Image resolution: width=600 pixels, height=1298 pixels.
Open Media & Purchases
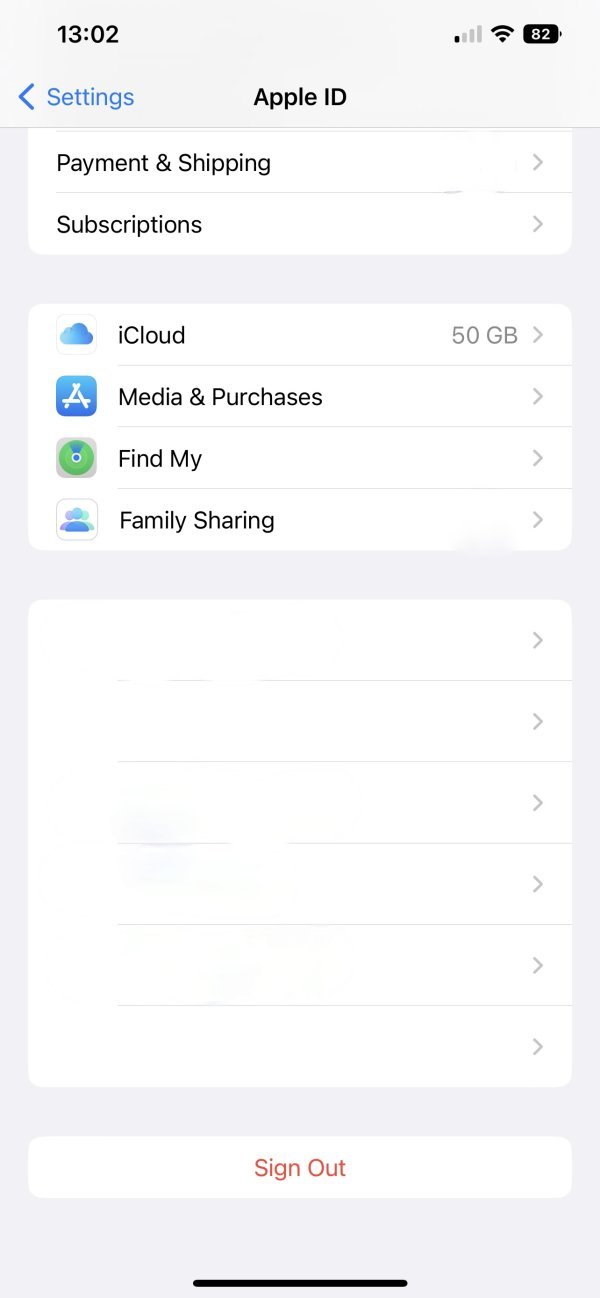click(300, 397)
